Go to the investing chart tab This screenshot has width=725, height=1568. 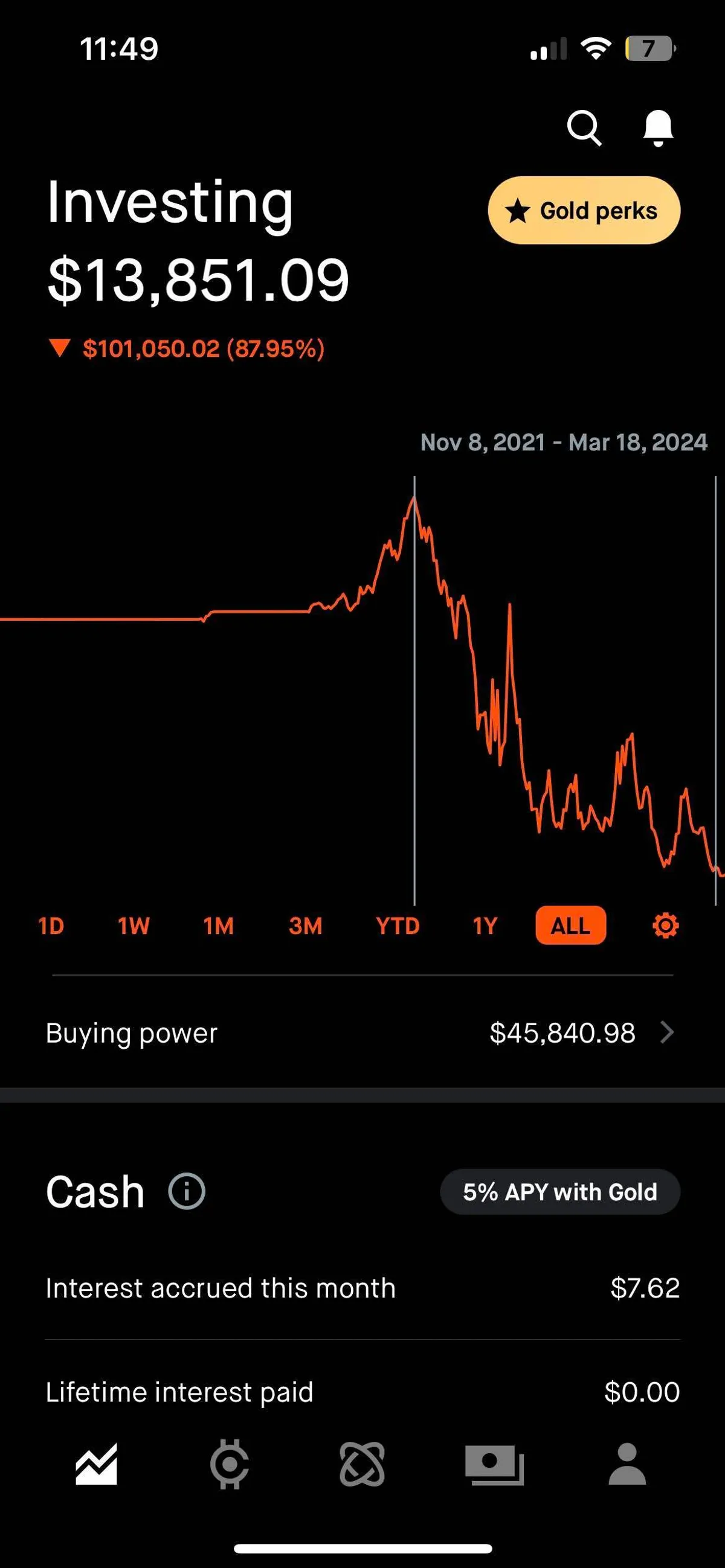[x=96, y=1464]
